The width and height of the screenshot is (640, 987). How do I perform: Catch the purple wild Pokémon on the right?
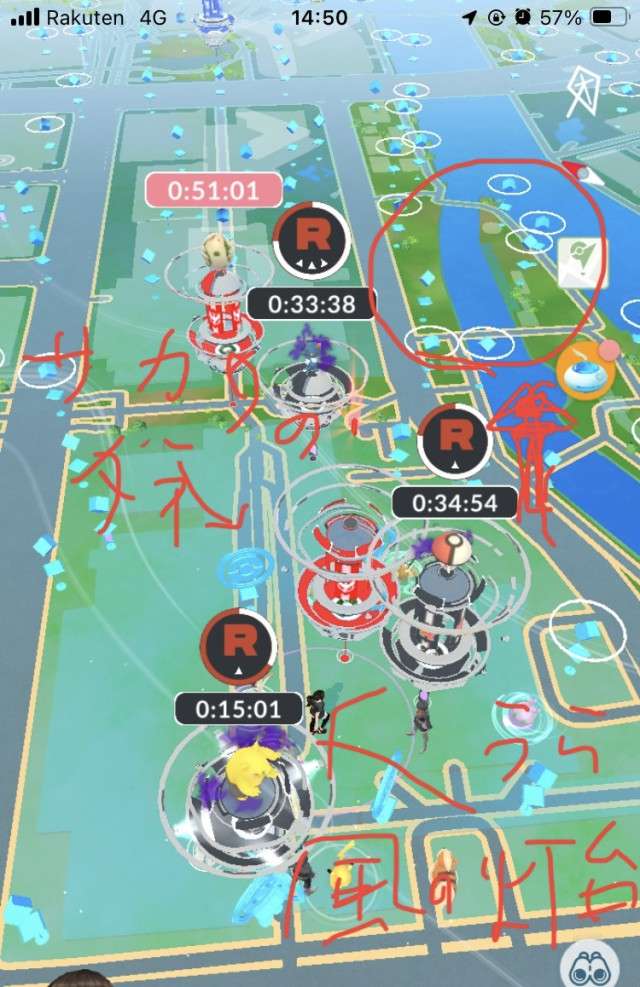click(x=519, y=716)
